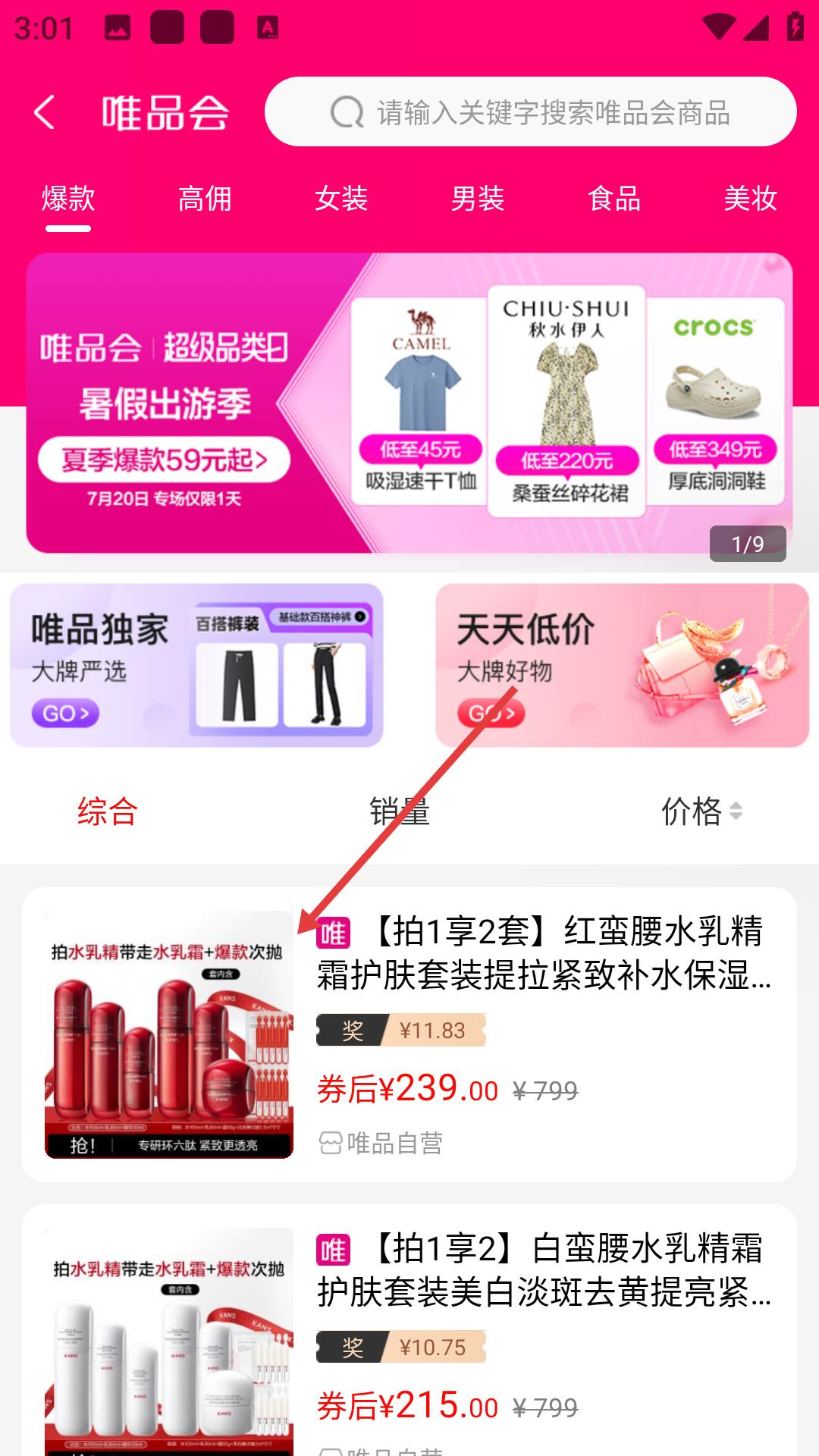This screenshot has width=819, height=1456.
Task: Go back using the arrow icon
Action: coord(45,113)
